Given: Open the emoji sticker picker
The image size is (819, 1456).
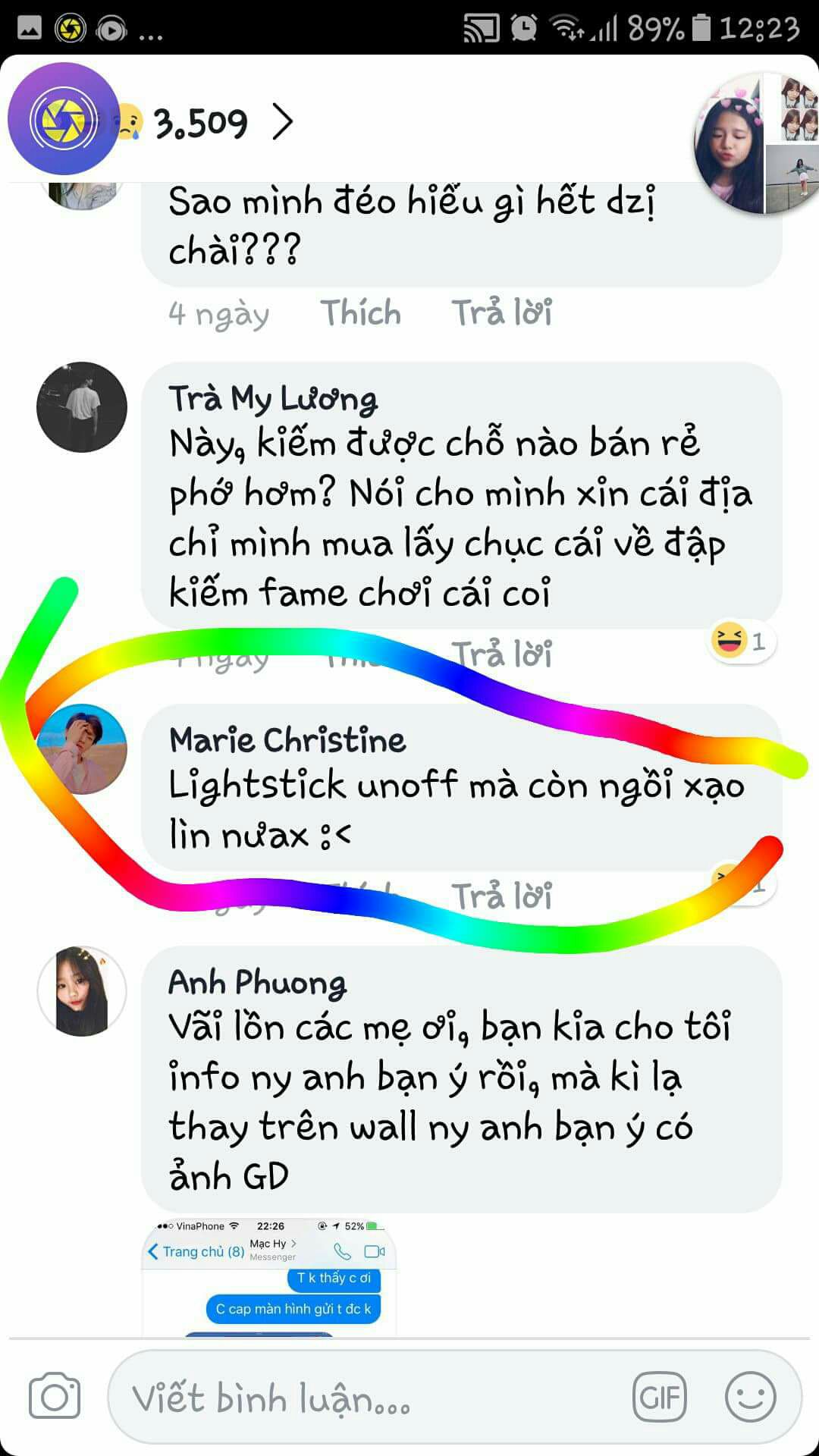Looking at the screenshot, I should 750,1397.
